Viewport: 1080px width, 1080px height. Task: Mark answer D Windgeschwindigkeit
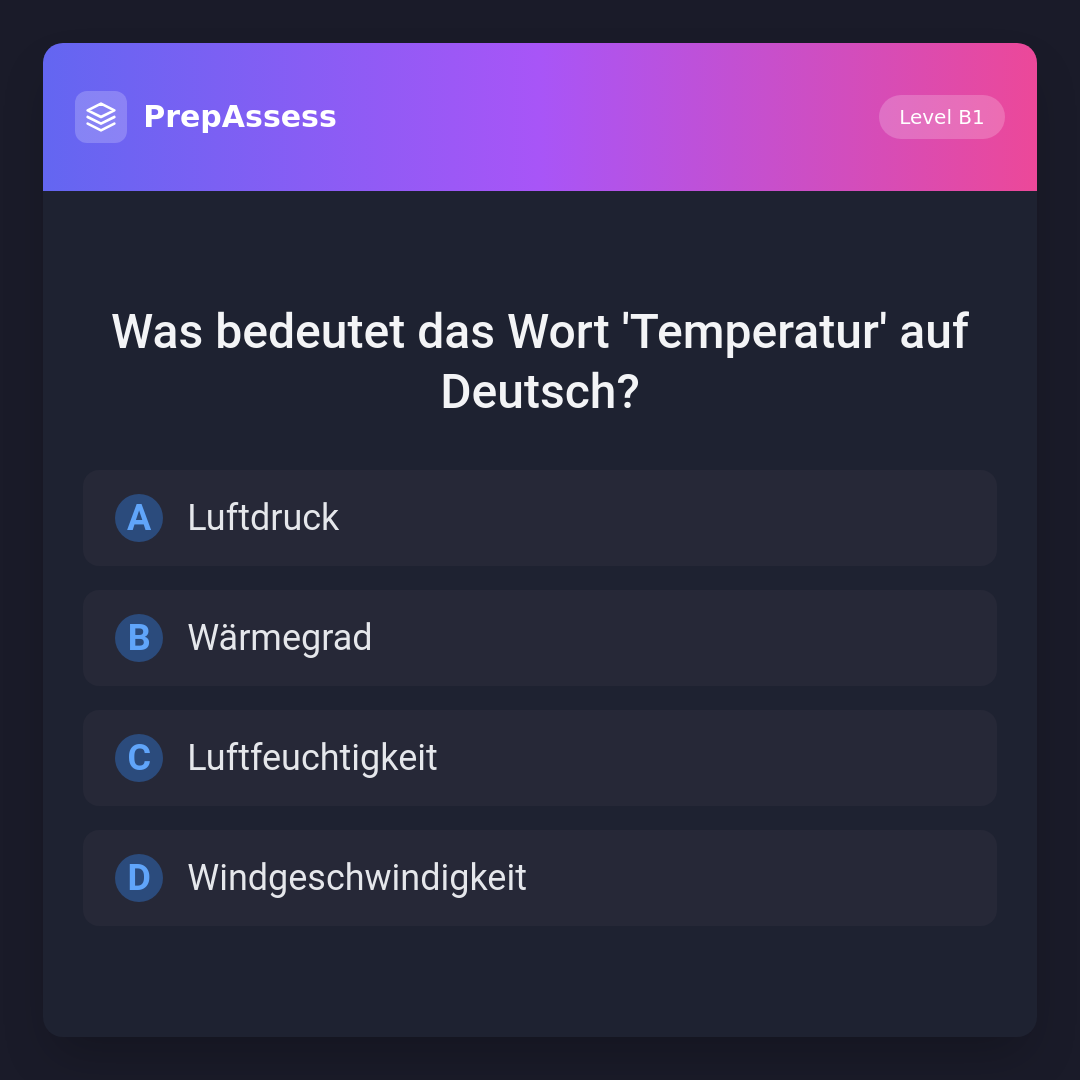click(x=539, y=878)
